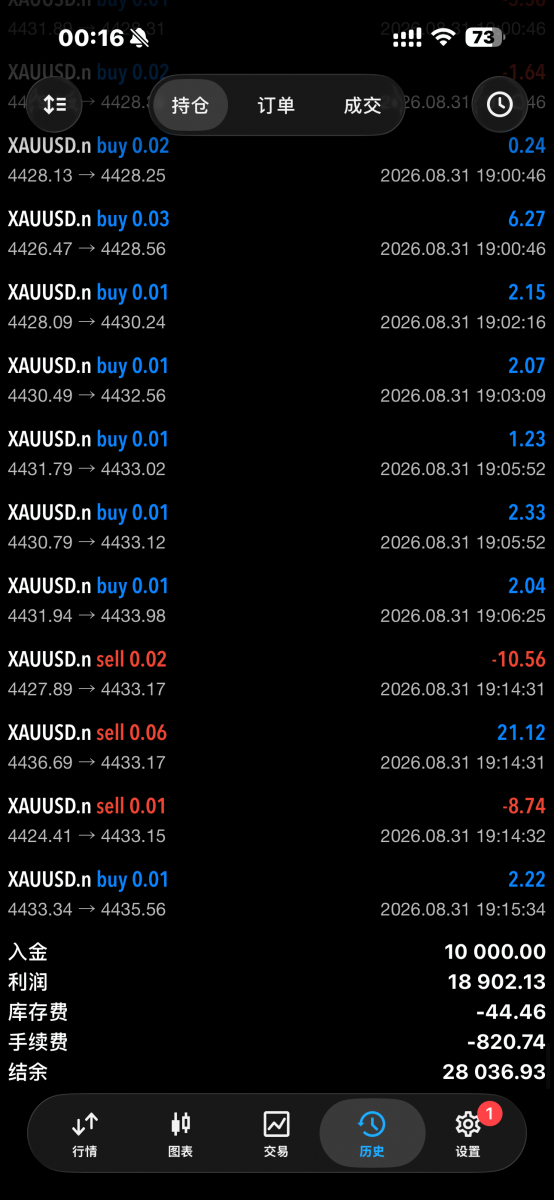Open the sort order icon
The image size is (554, 1200).
(x=54, y=104)
